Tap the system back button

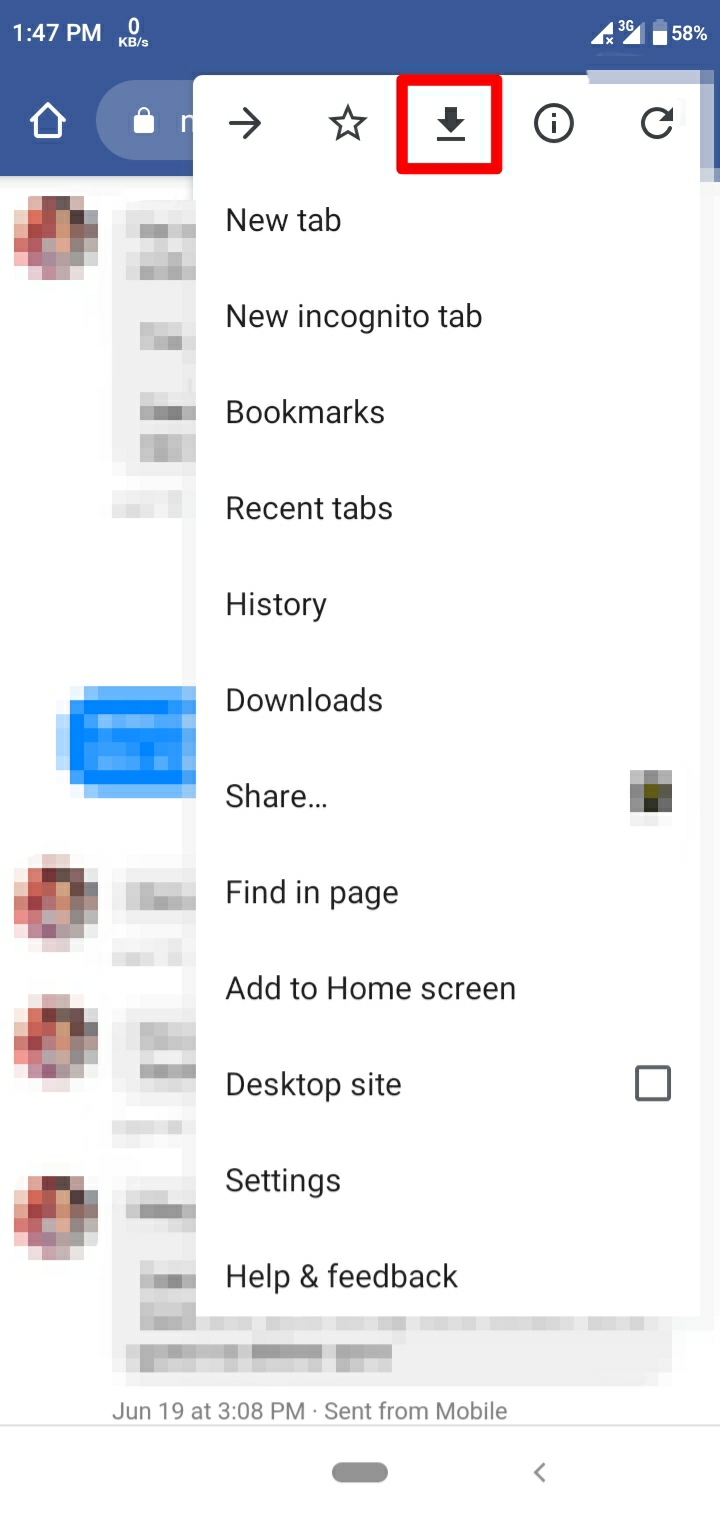pos(540,1472)
